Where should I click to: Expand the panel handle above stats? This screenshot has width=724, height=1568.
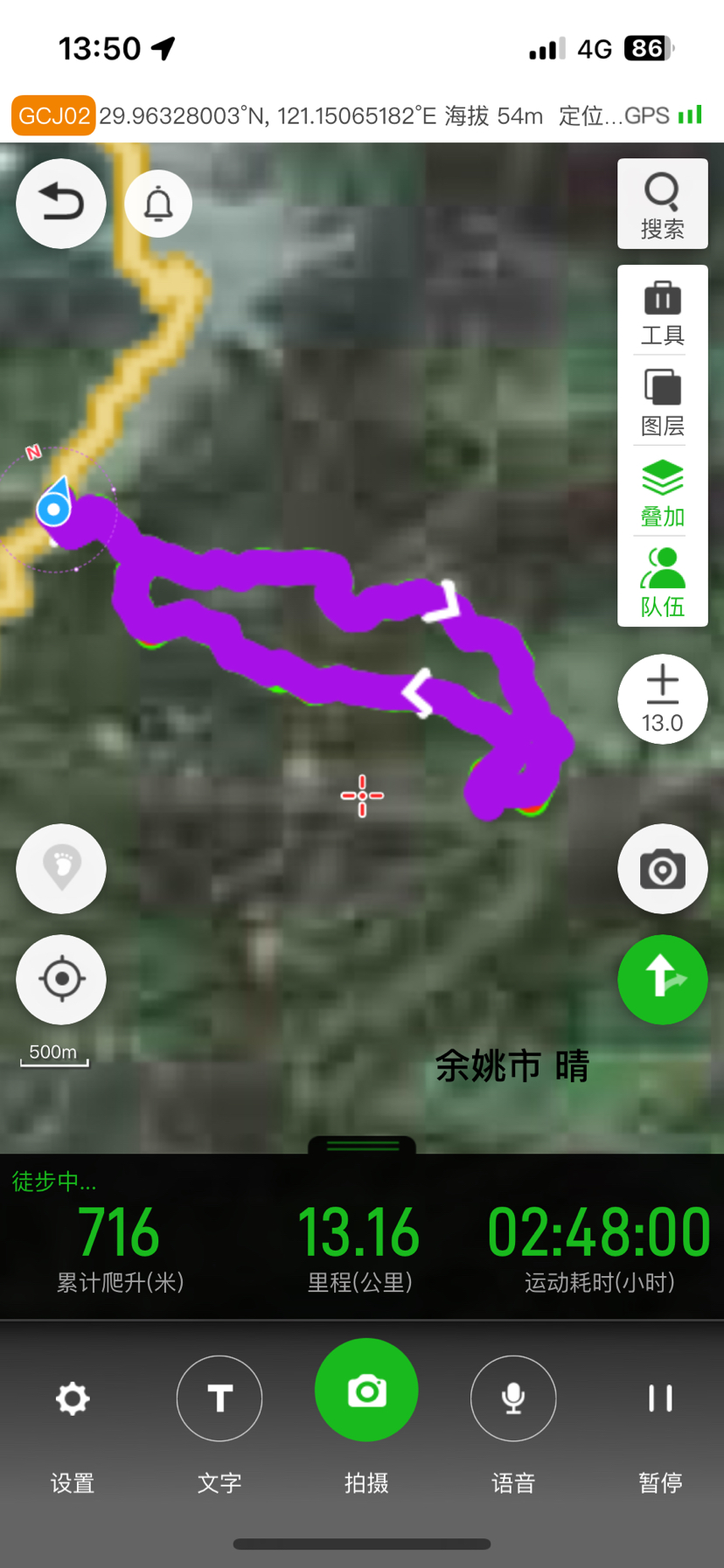click(362, 1145)
